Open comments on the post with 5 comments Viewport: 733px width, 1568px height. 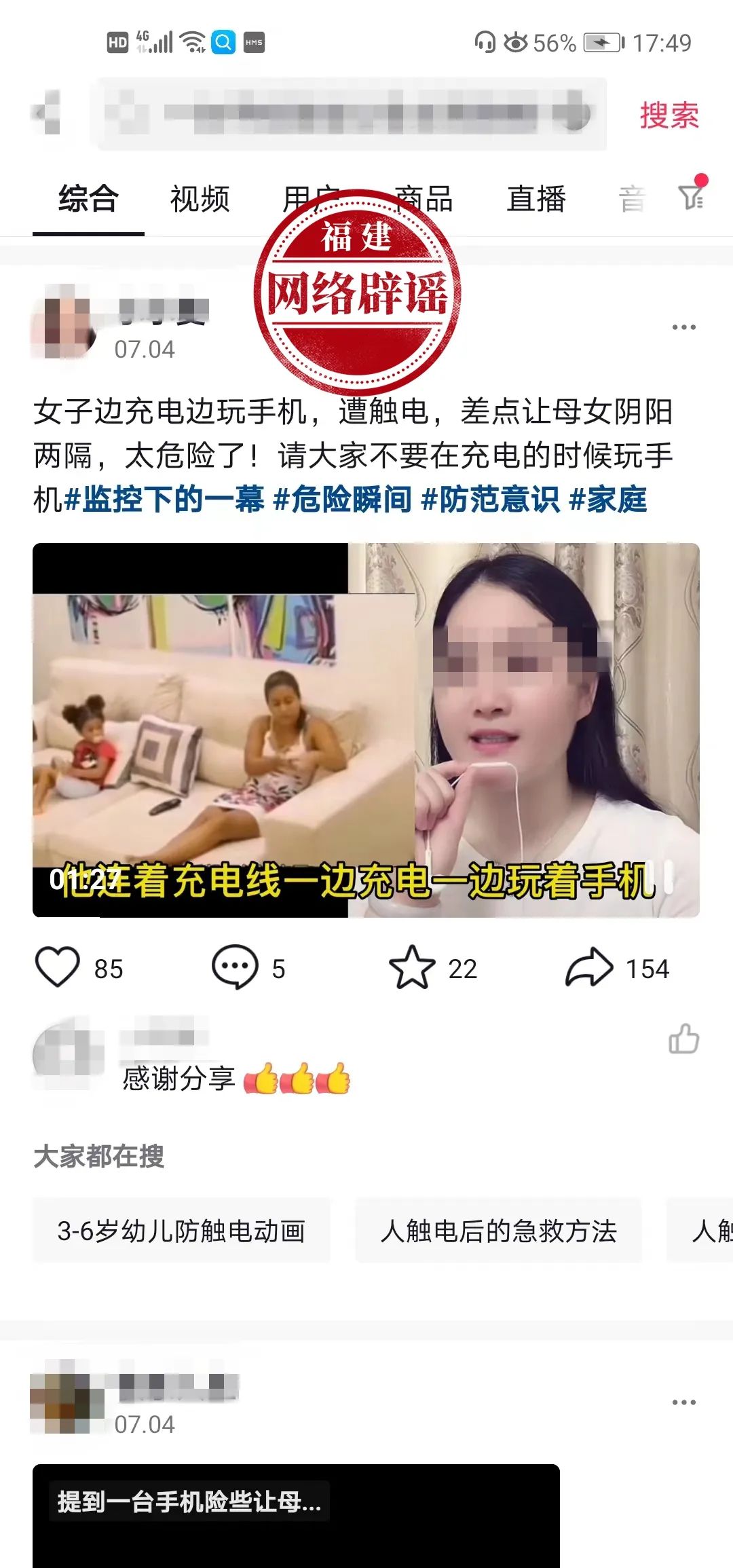tap(236, 967)
